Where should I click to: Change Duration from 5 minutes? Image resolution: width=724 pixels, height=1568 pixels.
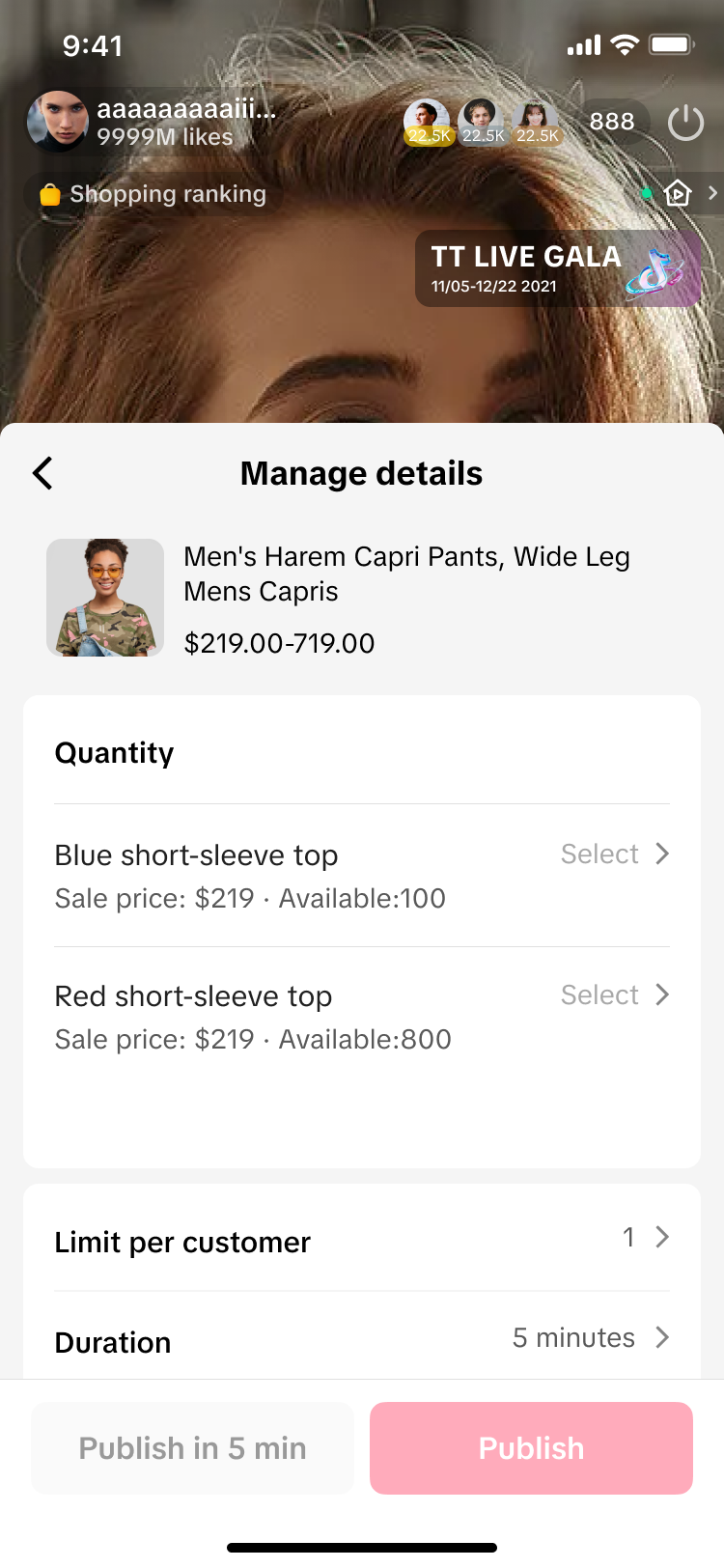[591, 1338]
